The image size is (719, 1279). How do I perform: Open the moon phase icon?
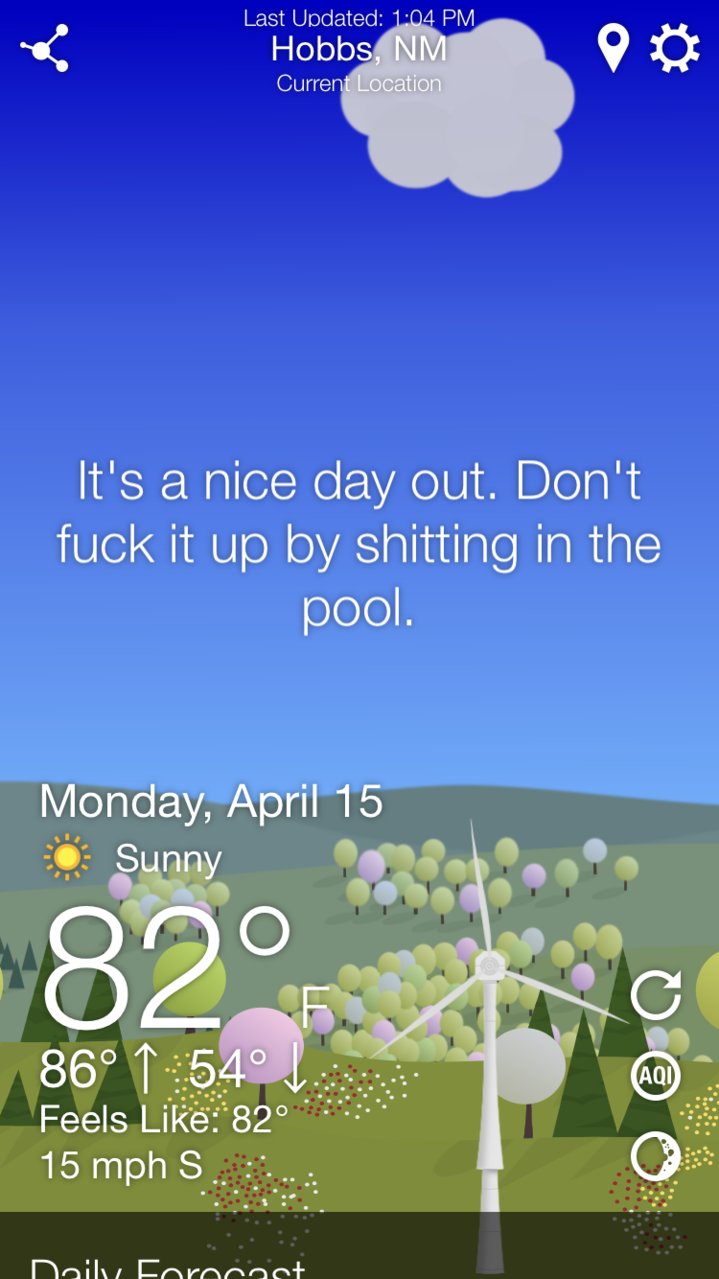(656, 1157)
